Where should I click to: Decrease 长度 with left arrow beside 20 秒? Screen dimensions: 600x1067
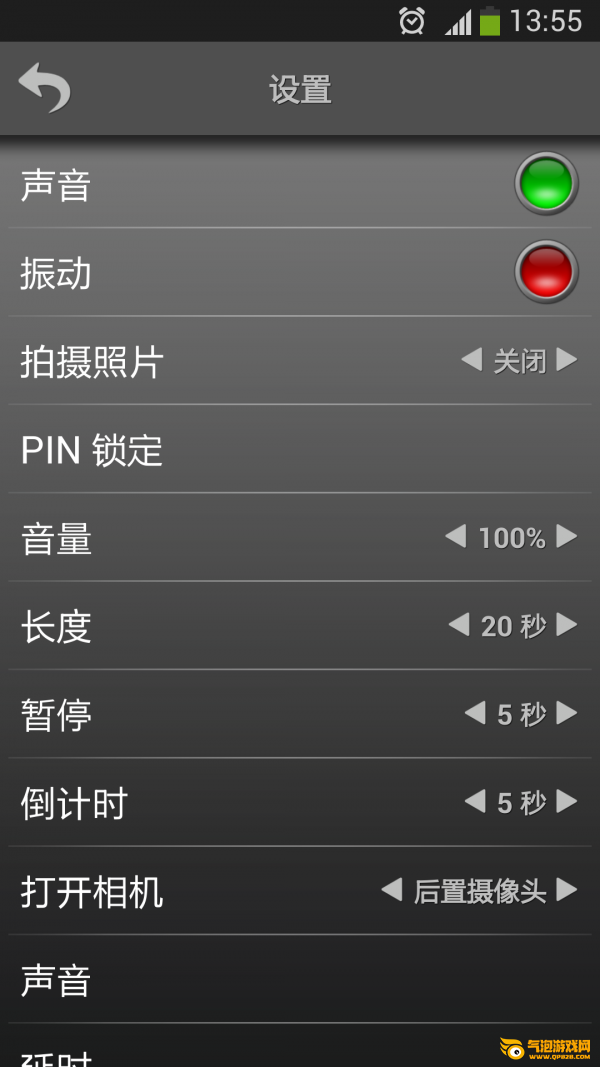459,625
